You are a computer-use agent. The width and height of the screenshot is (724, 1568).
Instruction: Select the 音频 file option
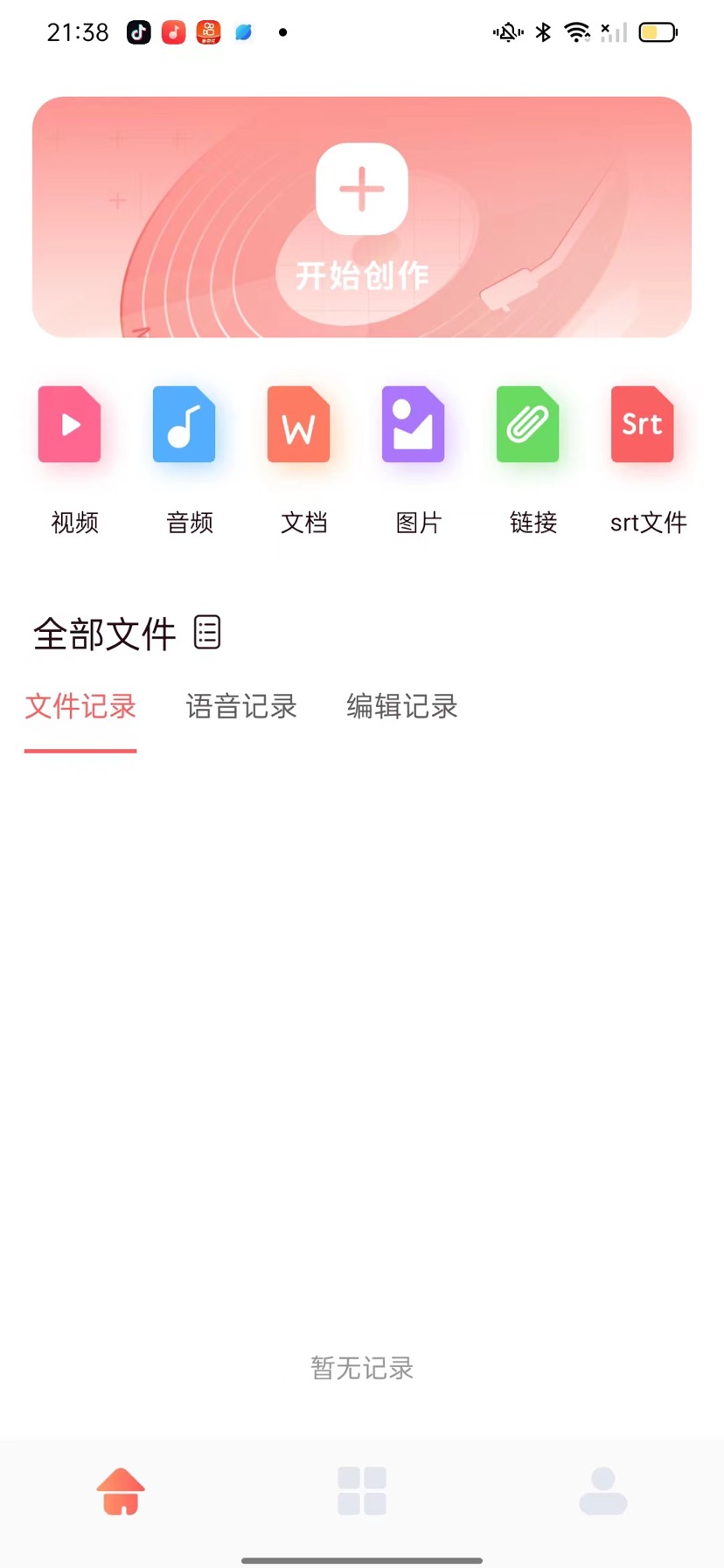tap(184, 425)
